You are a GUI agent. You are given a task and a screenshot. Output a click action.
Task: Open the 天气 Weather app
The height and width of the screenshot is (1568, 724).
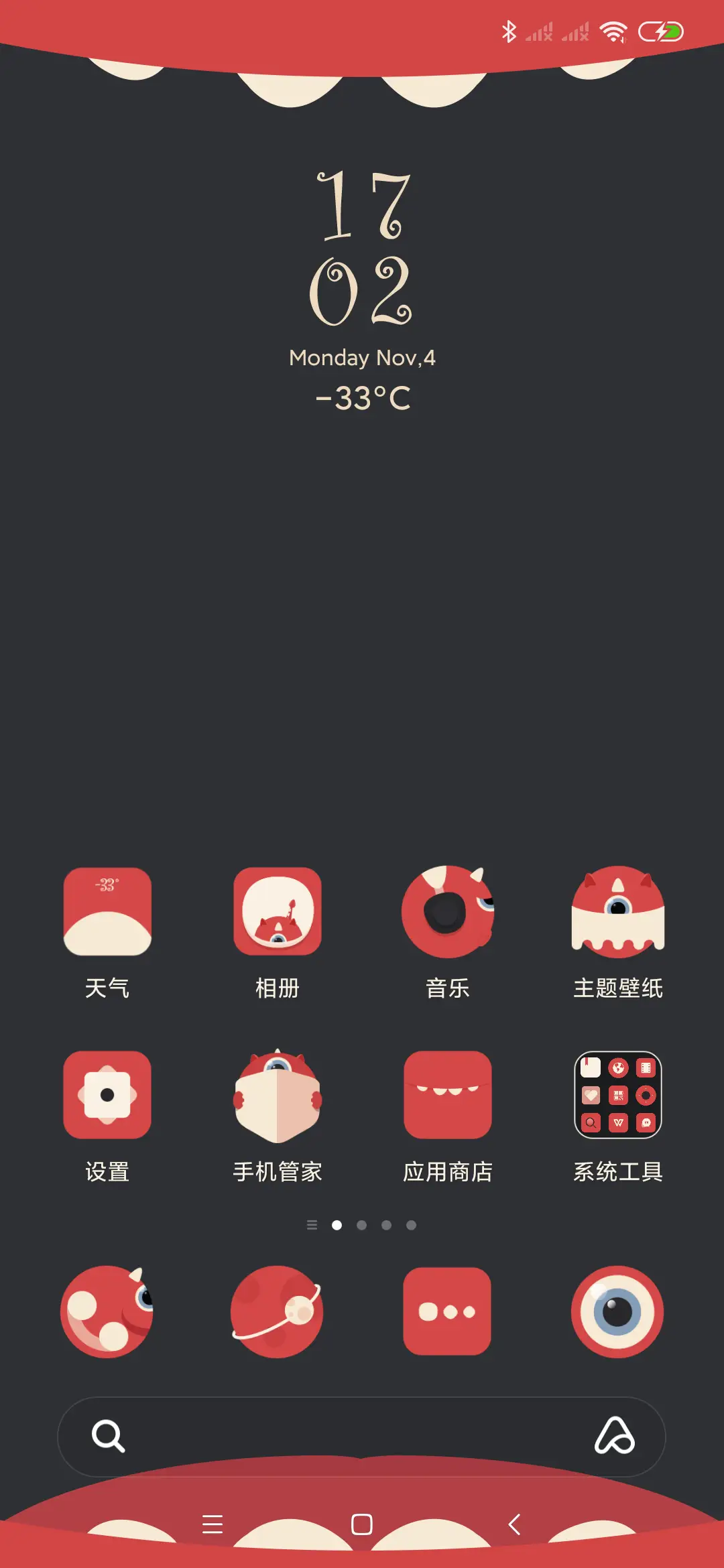[x=107, y=911]
